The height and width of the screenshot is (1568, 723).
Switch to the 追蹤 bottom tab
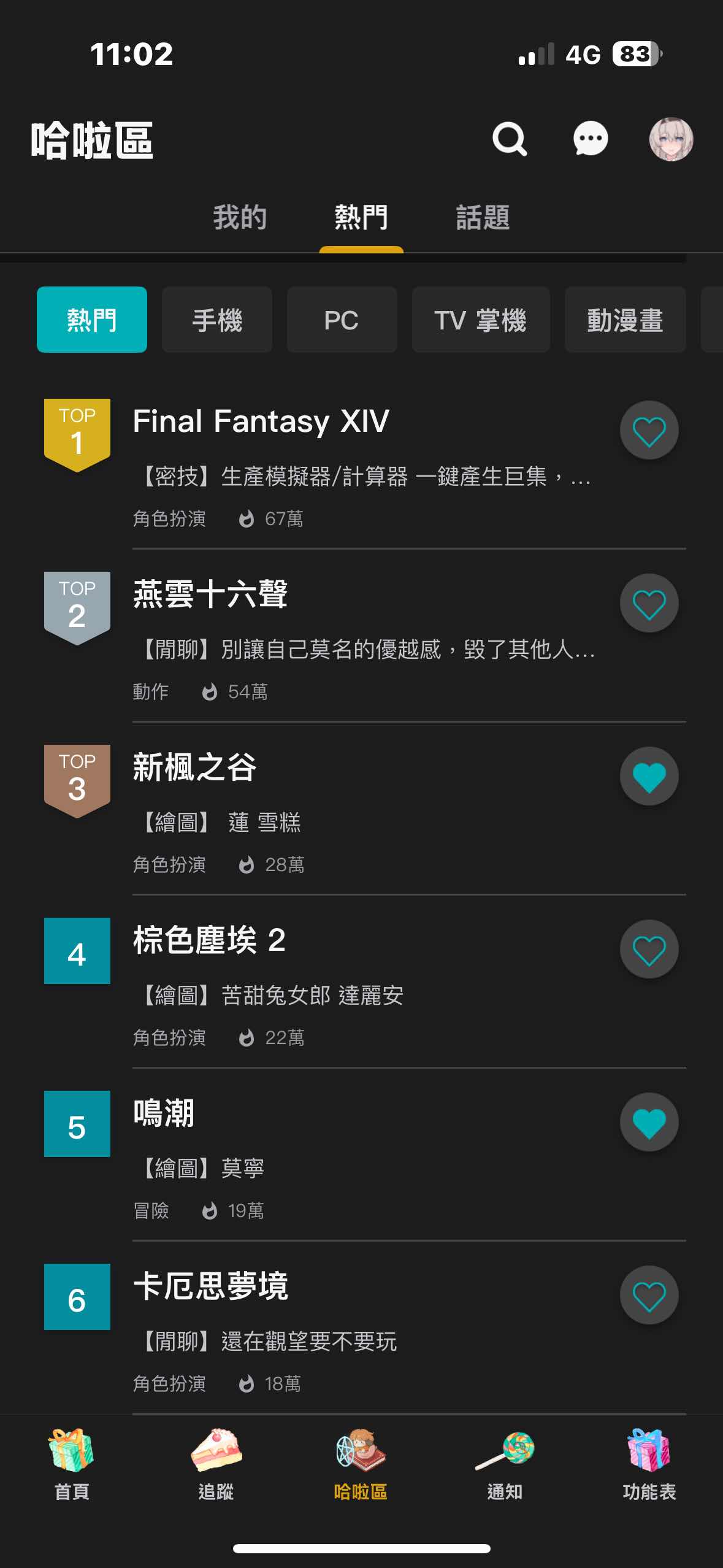tap(216, 1465)
